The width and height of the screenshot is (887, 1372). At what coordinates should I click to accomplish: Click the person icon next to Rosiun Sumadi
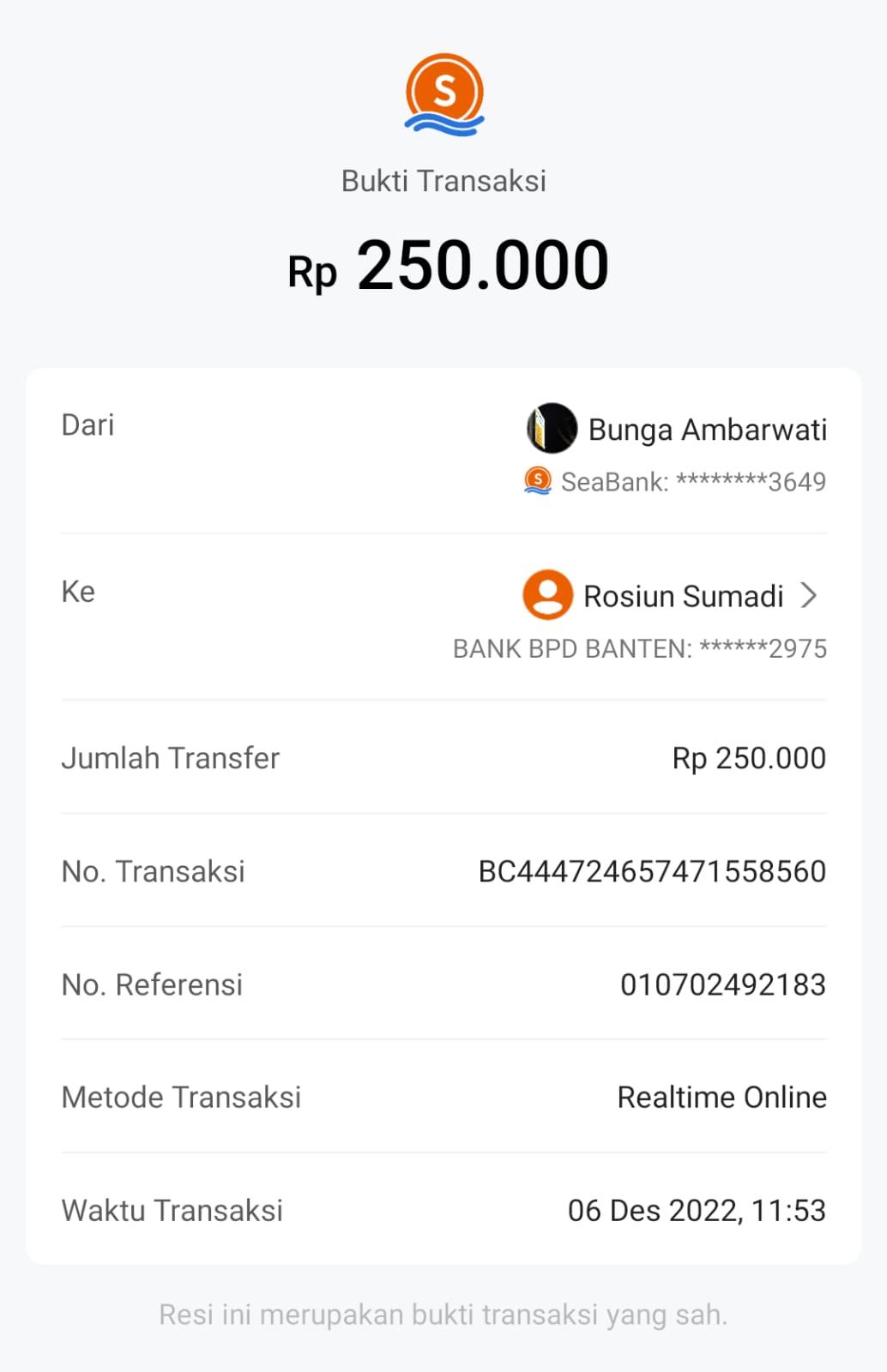548,595
